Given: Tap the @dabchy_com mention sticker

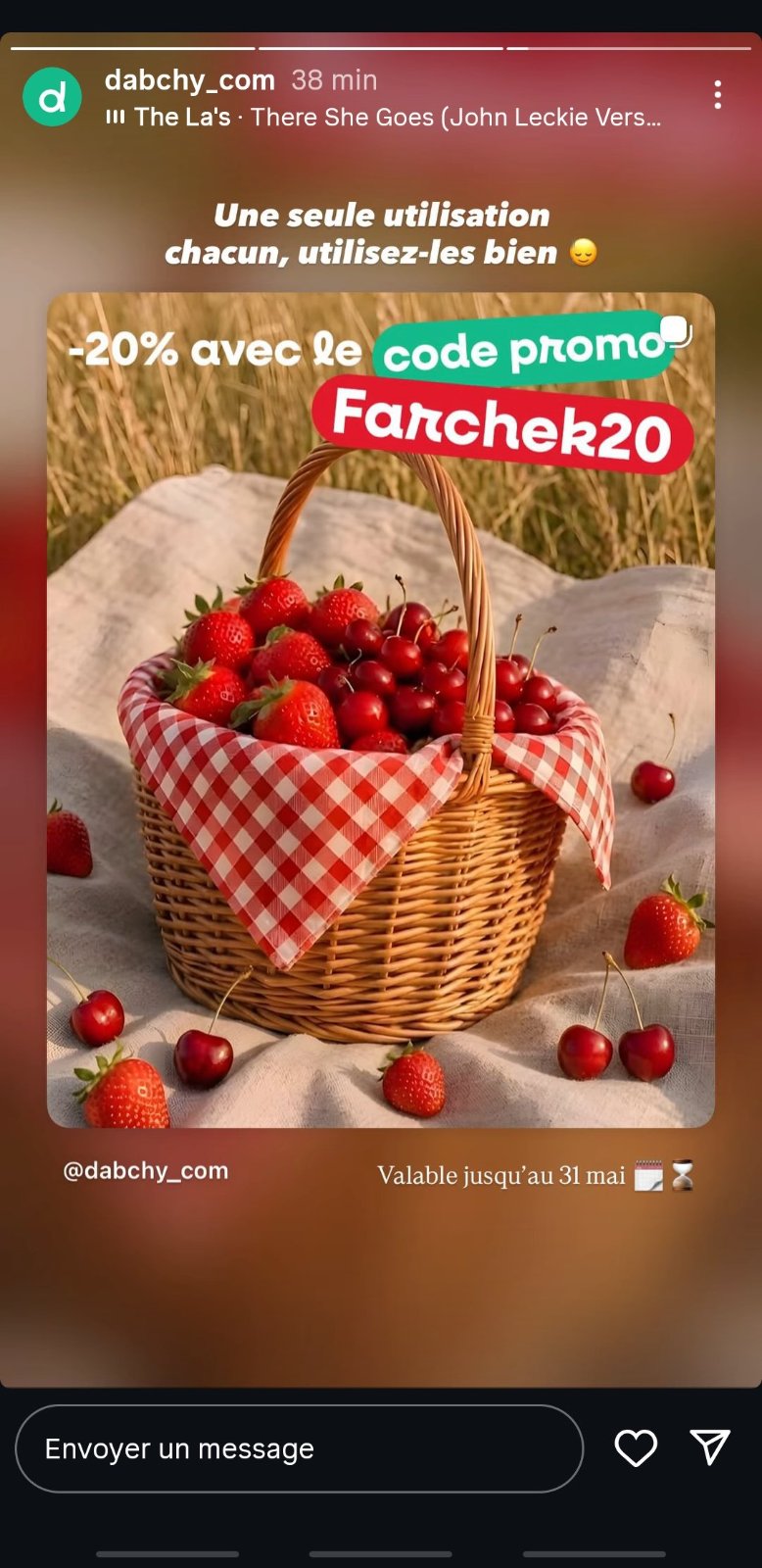Looking at the screenshot, I should click(x=146, y=1171).
